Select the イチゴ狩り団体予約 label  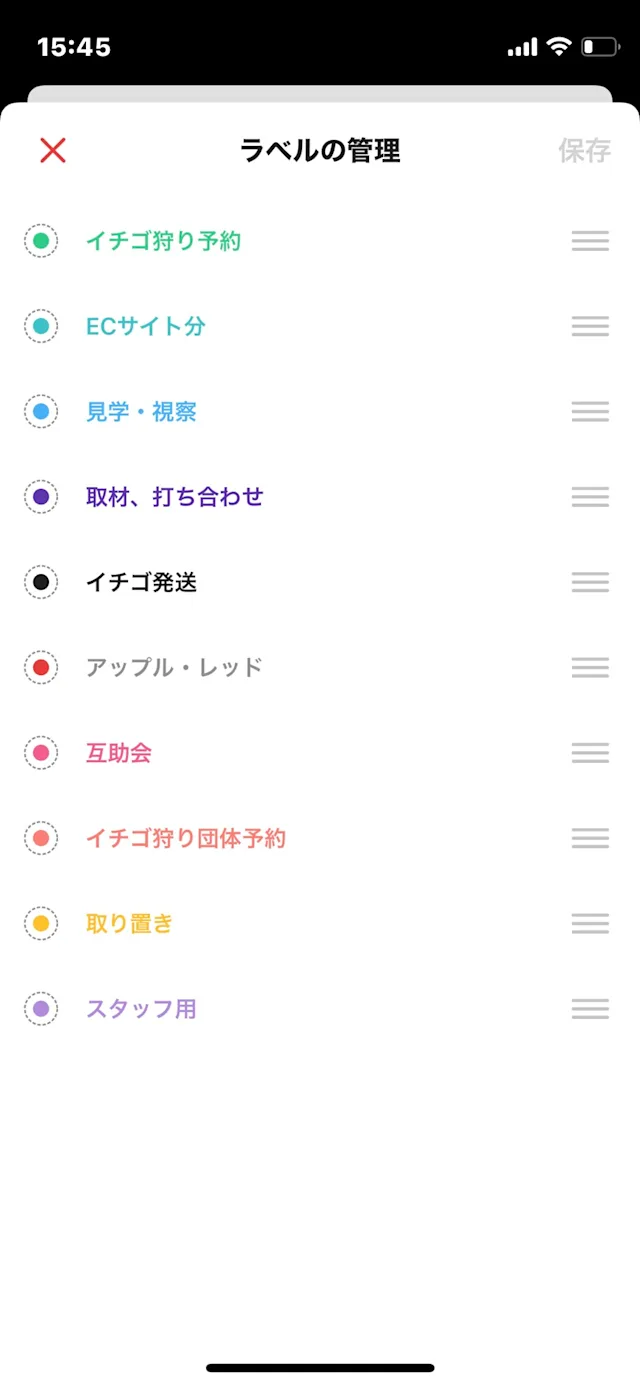tap(186, 838)
